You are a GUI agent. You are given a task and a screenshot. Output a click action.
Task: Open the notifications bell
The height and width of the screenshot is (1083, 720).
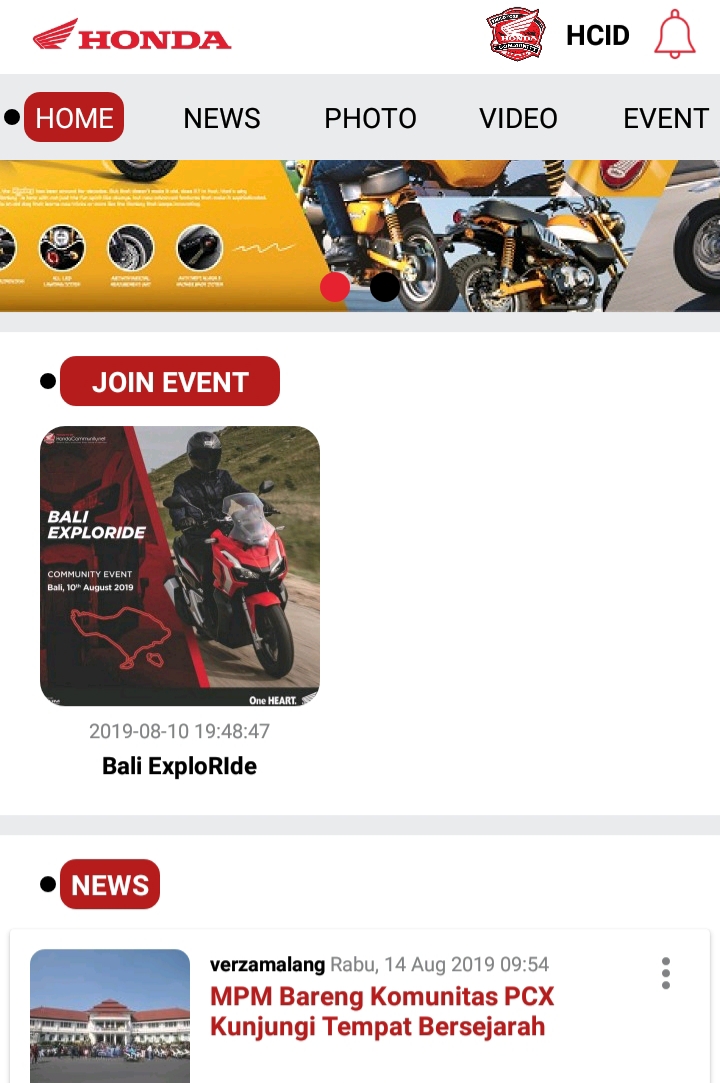pos(674,35)
